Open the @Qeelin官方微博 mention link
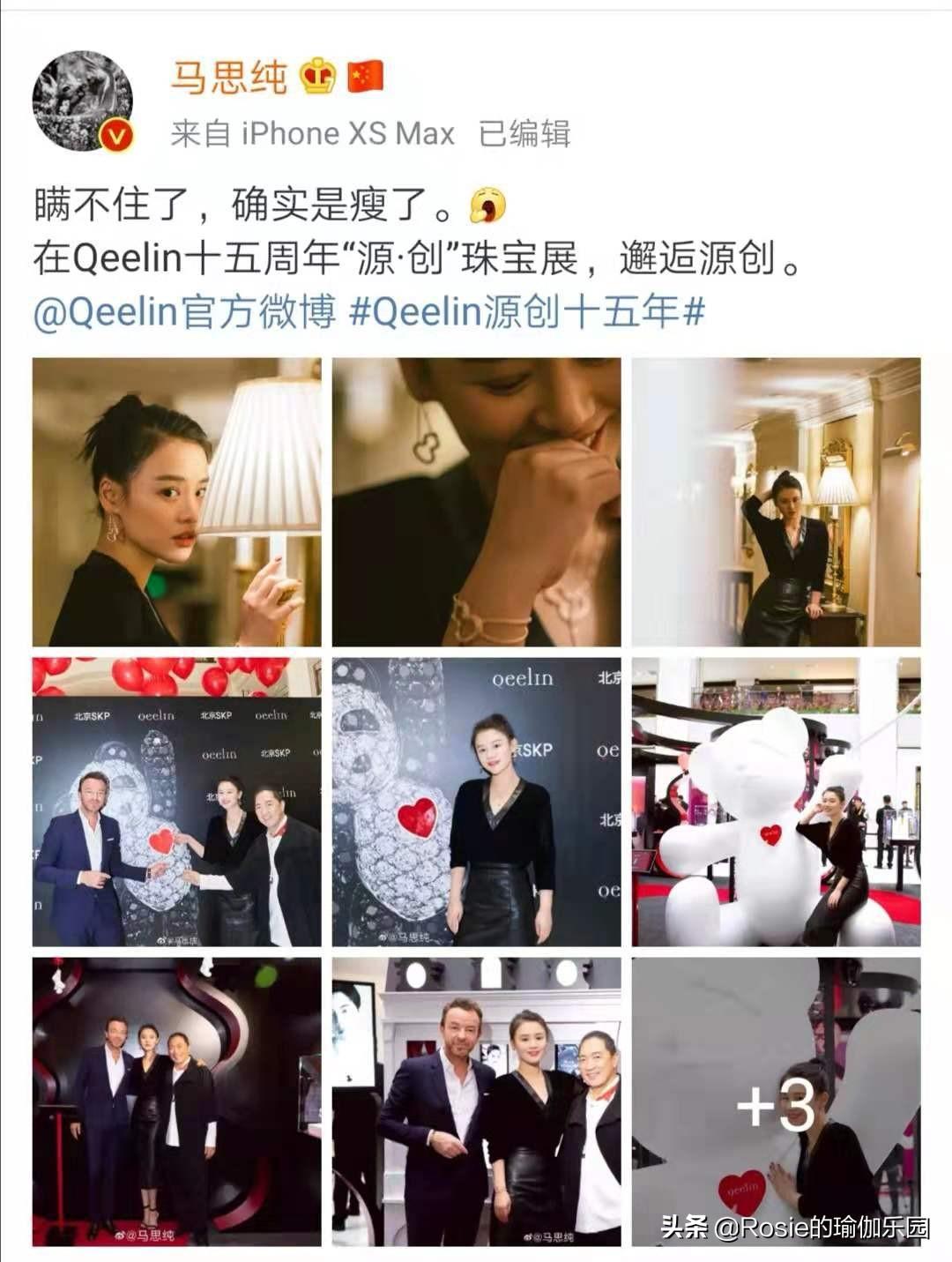This screenshot has height=1262, width=952. click(x=185, y=311)
